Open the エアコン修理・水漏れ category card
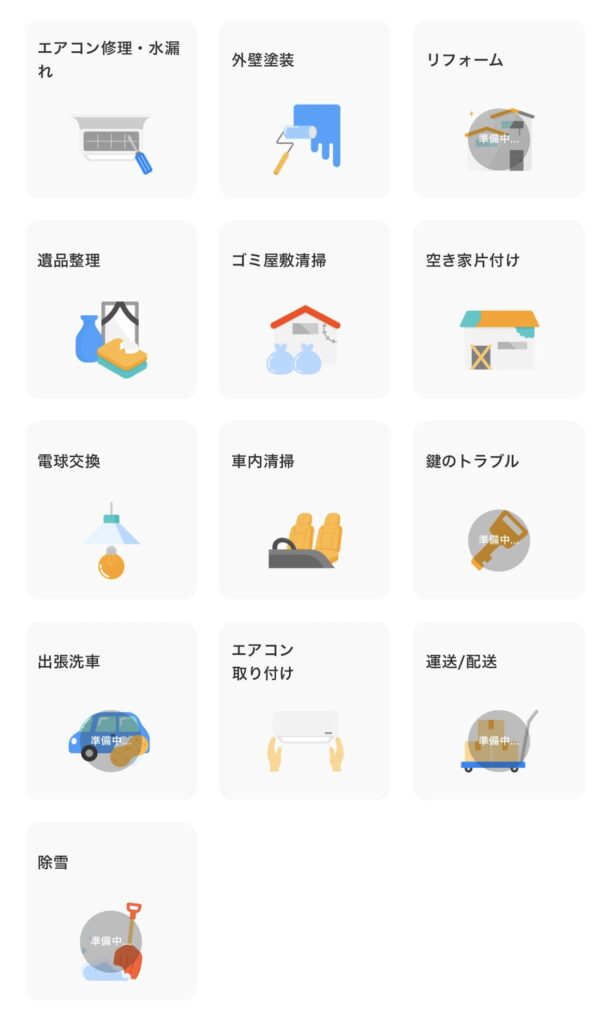Image resolution: width=610 pixels, height=1024 pixels. coord(110,109)
